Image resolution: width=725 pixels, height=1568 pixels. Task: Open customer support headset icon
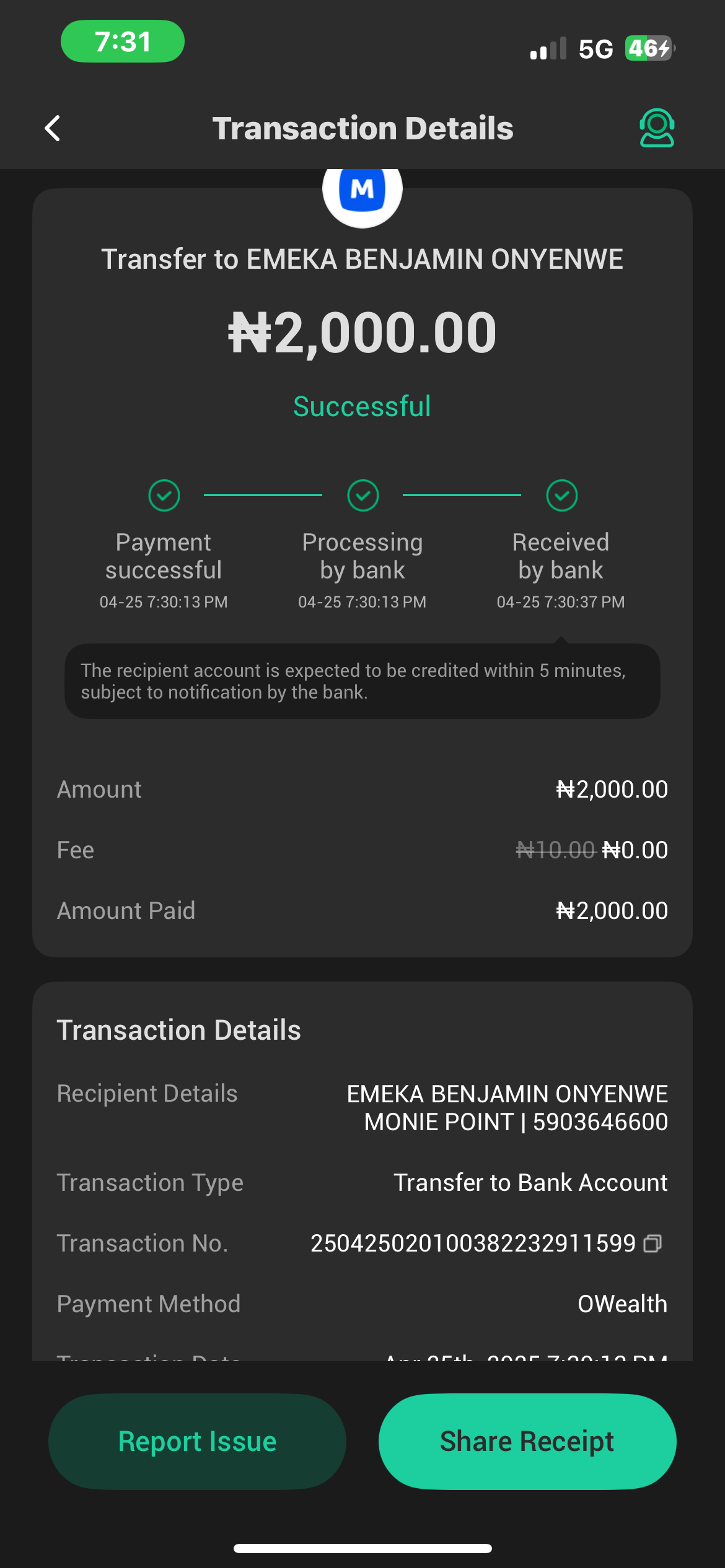[656, 128]
